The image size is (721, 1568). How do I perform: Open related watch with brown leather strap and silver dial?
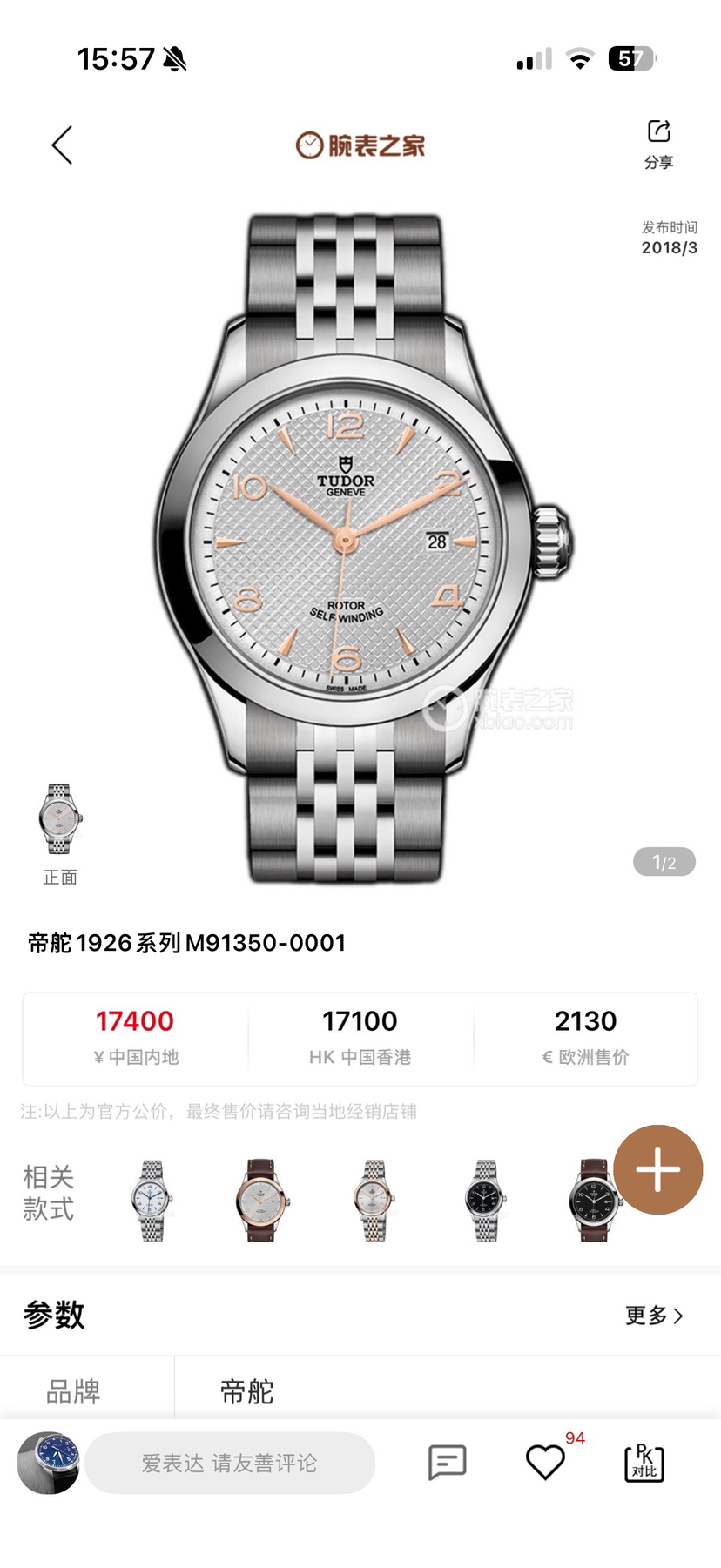pyautogui.click(x=261, y=1200)
